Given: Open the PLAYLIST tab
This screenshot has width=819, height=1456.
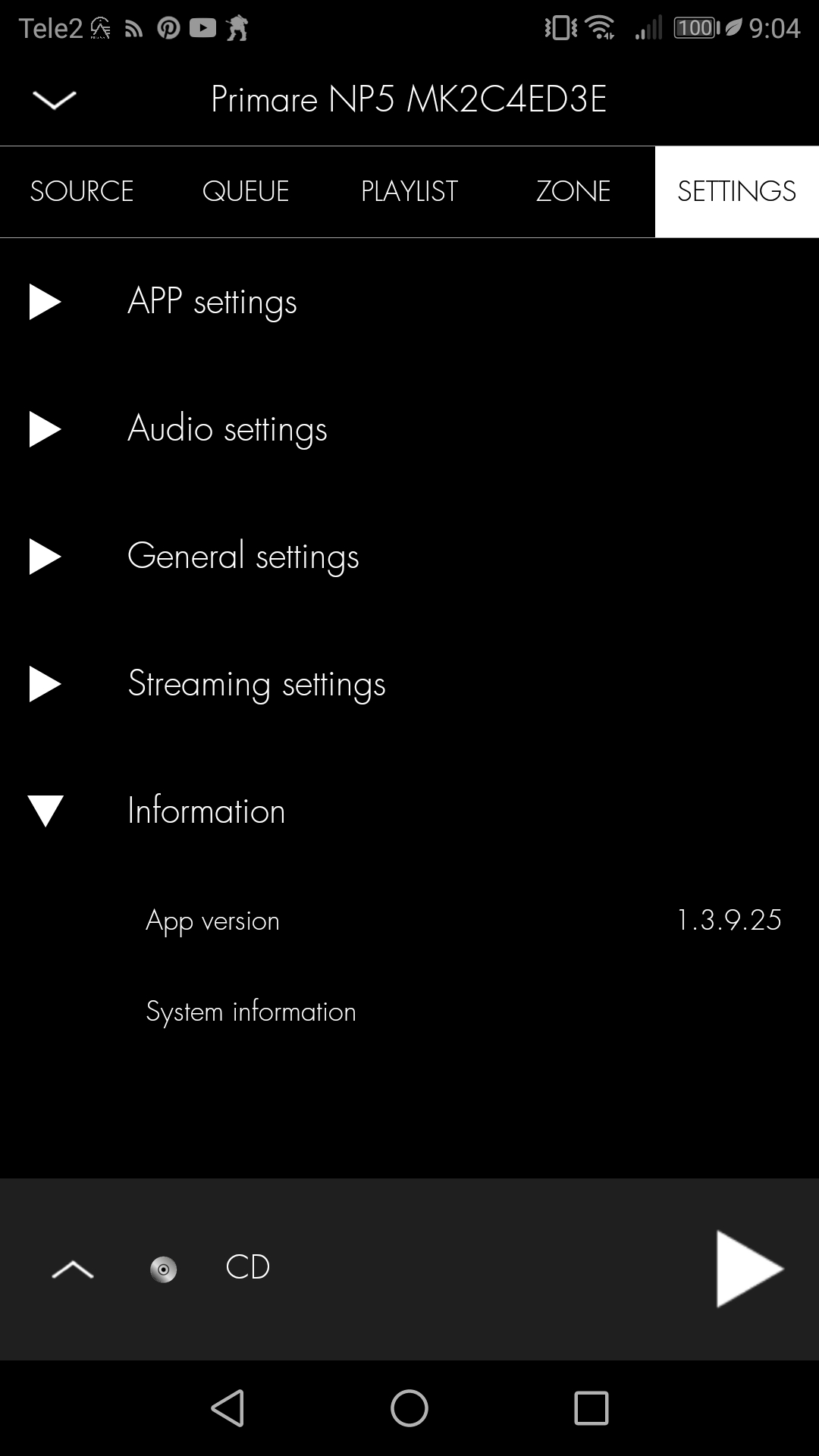Looking at the screenshot, I should coord(409,191).
